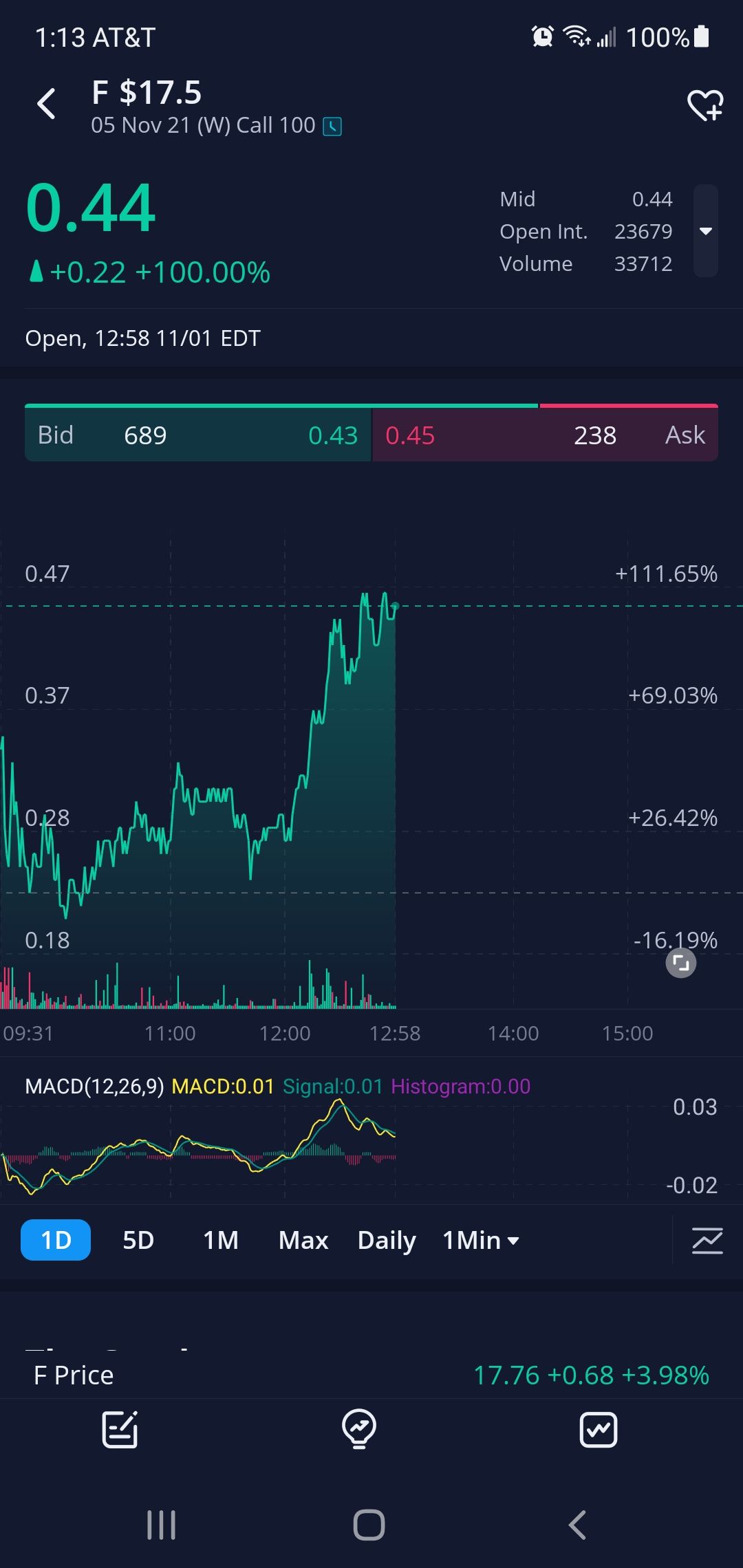Image resolution: width=743 pixels, height=1568 pixels.
Task: Go back using the top-left arrow
Action: [x=46, y=105]
